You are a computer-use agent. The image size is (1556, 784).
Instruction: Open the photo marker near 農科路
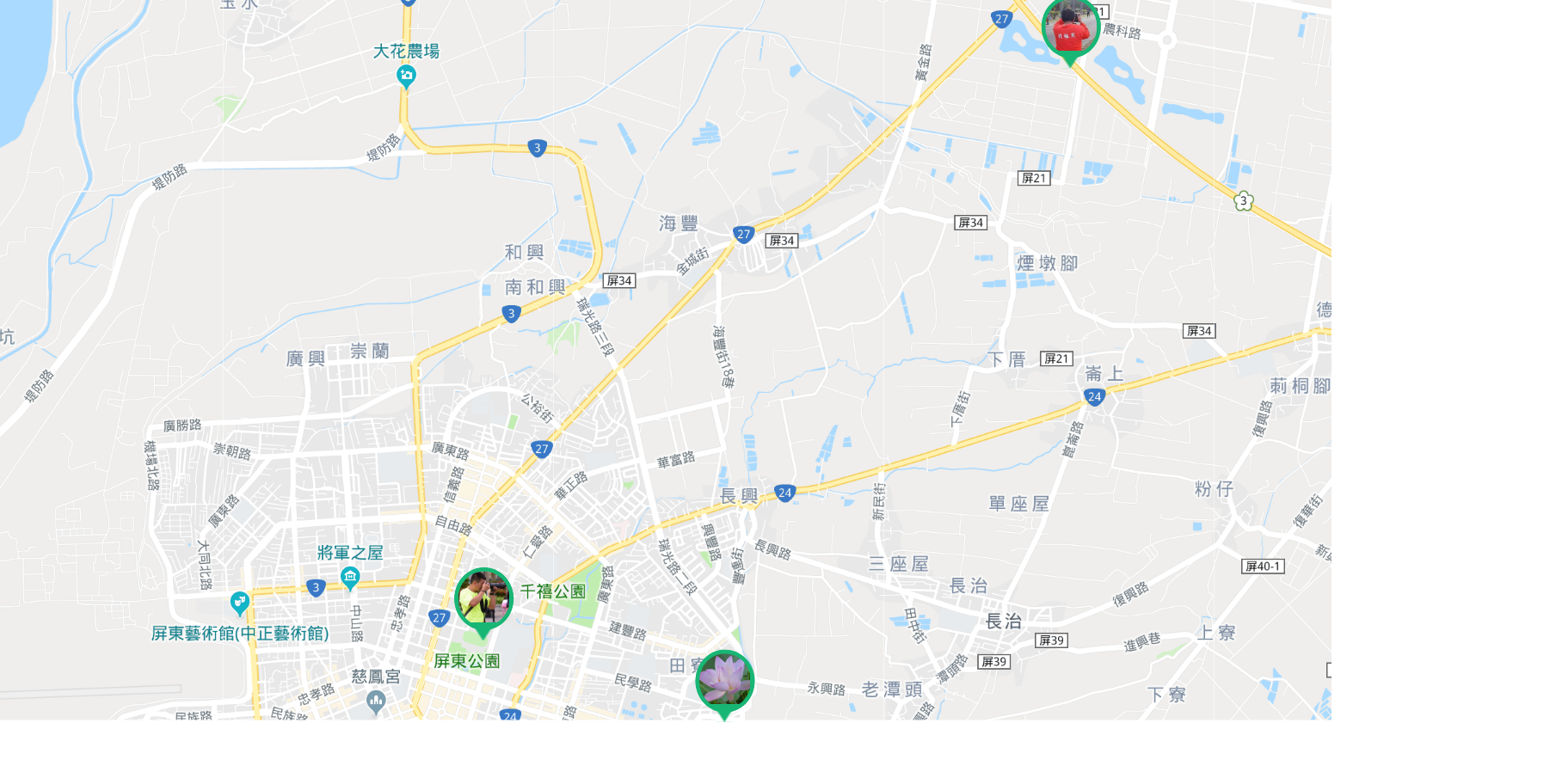[x=1070, y=30]
